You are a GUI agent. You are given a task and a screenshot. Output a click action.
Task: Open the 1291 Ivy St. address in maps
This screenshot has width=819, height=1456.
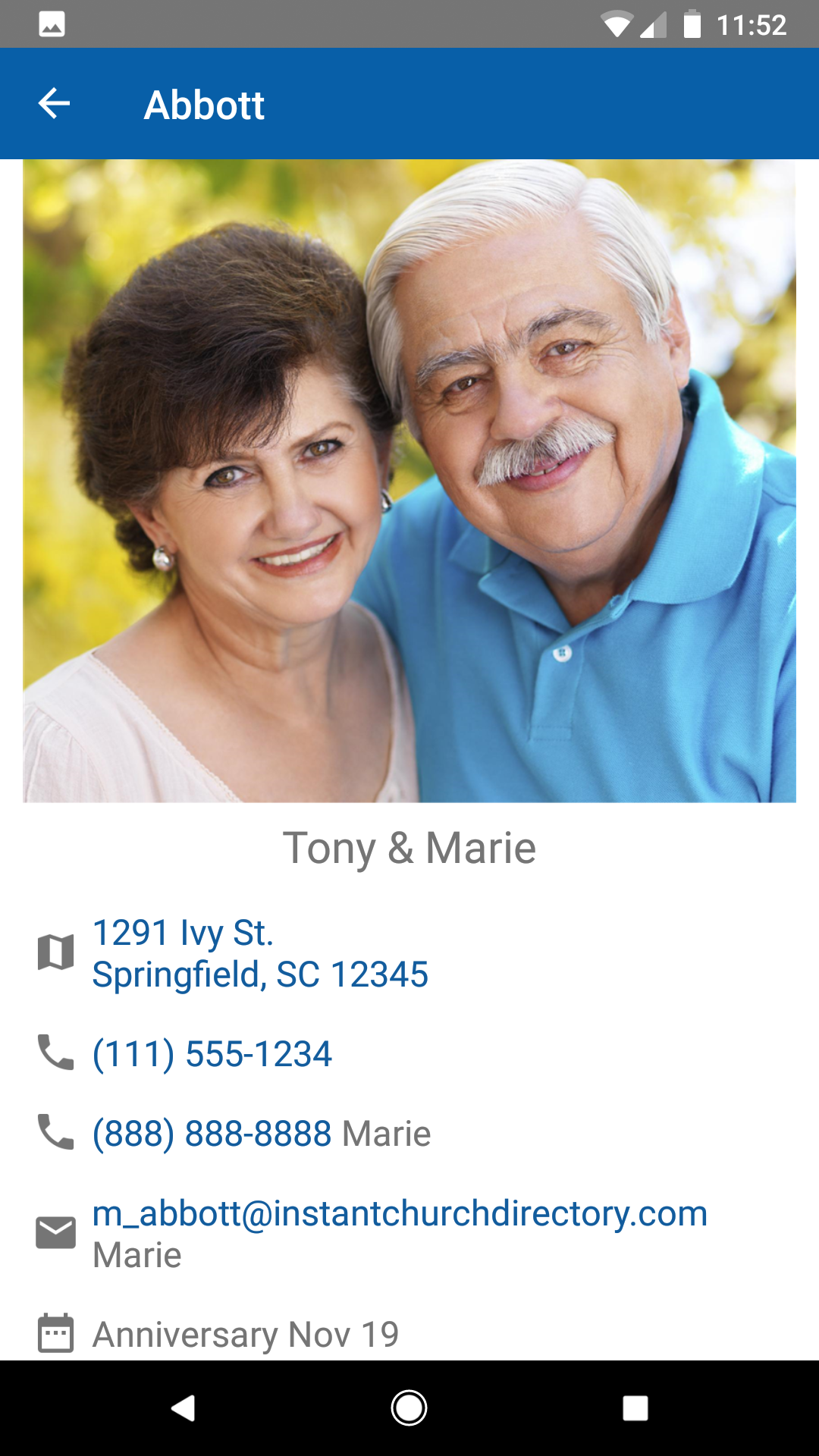point(259,953)
